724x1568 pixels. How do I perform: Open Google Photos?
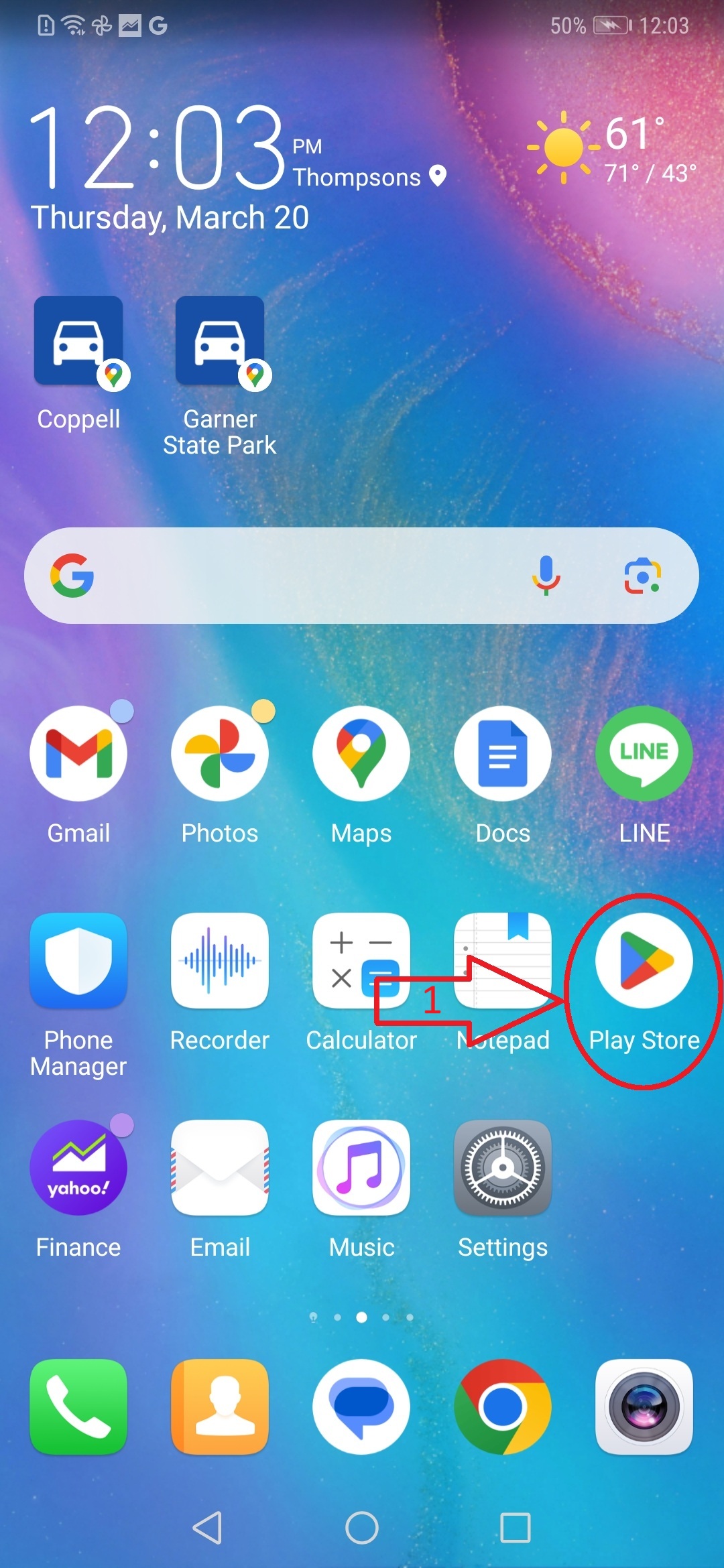(220, 753)
